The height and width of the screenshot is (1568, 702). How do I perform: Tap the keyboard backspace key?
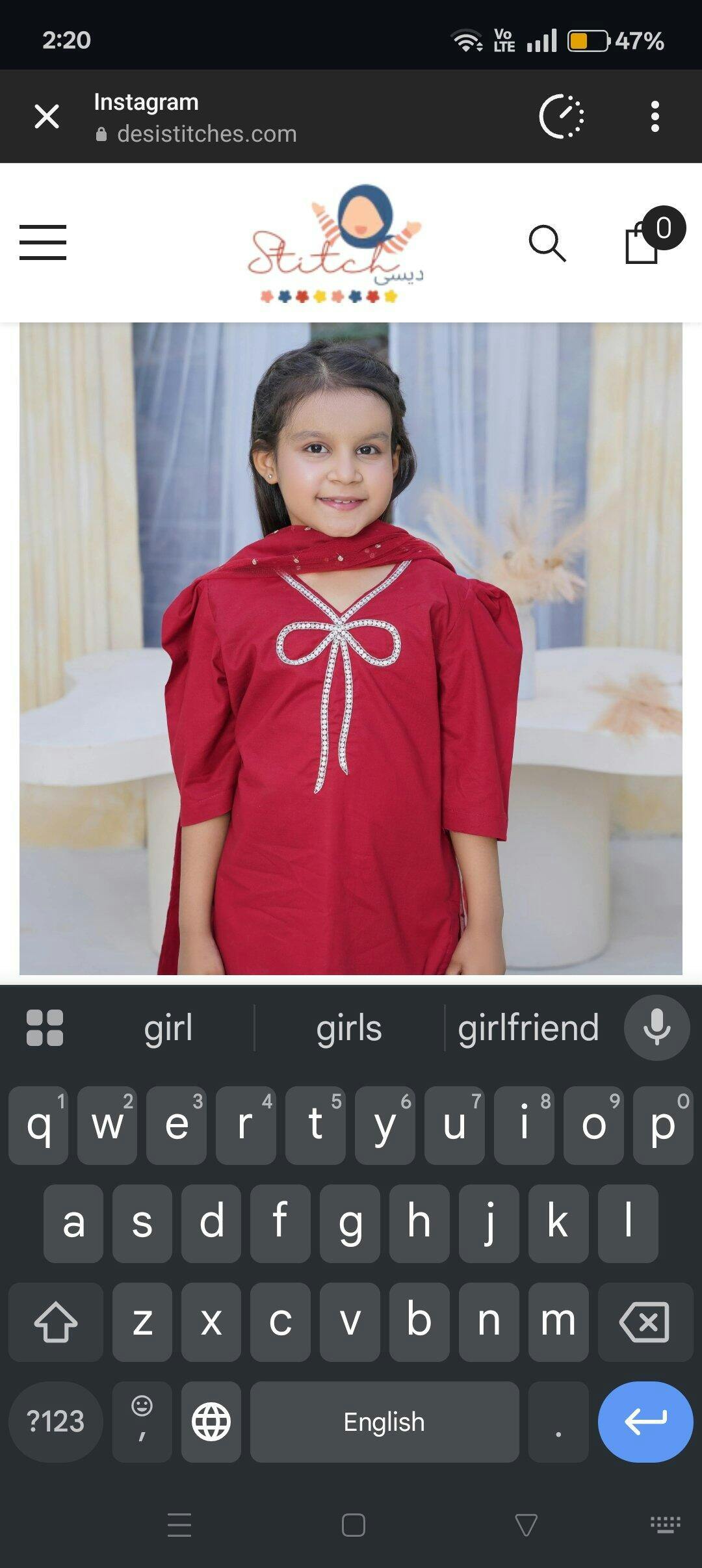(645, 1322)
